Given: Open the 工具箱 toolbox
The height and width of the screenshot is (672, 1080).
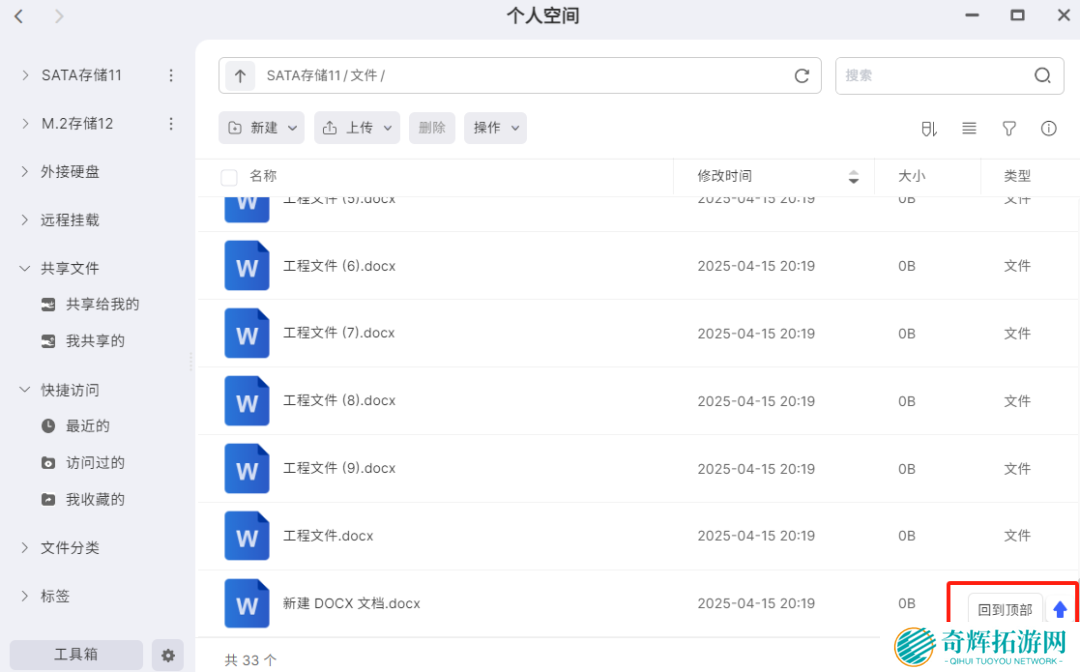Looking at the screenshot, I should [76, 655].
